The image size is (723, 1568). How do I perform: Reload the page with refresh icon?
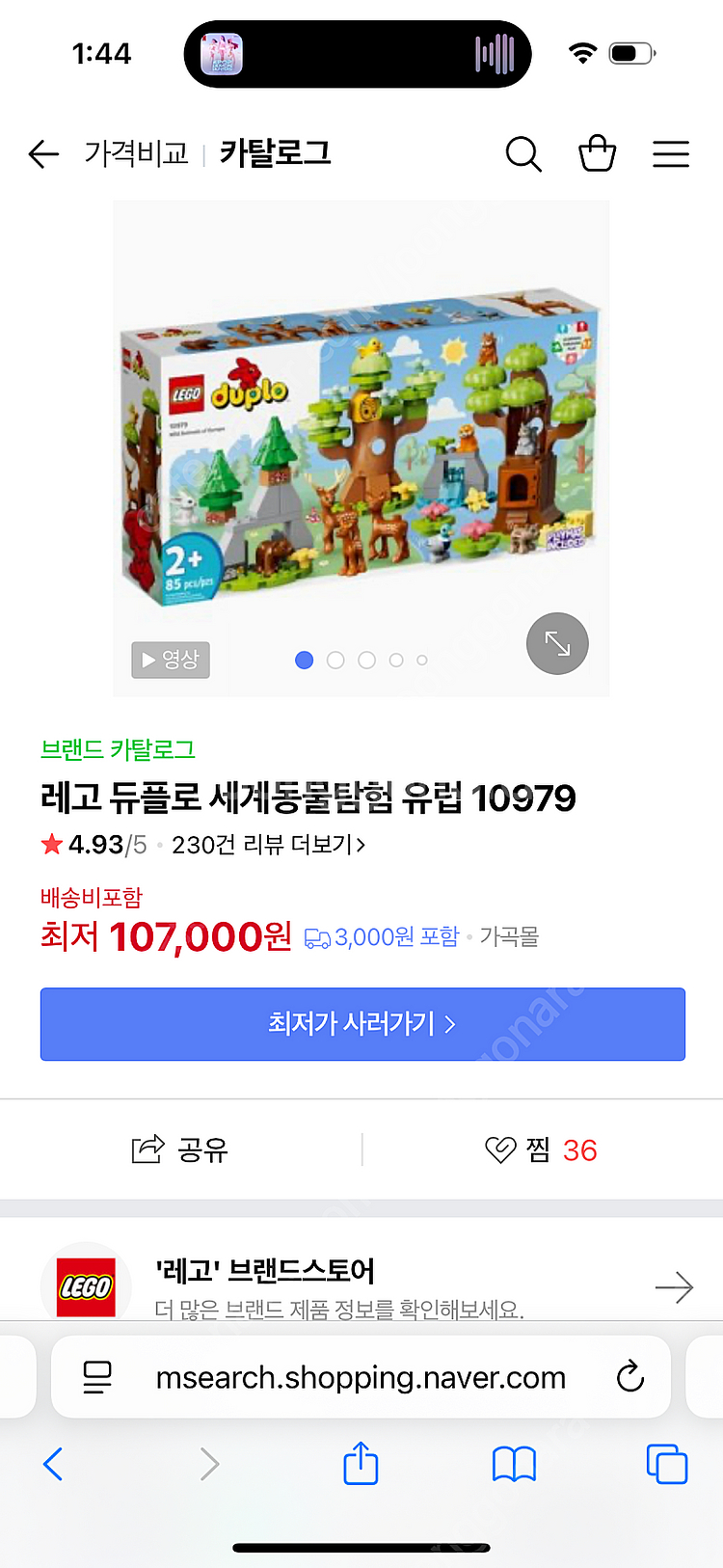pyautogui.click(x=629, y=1377)
